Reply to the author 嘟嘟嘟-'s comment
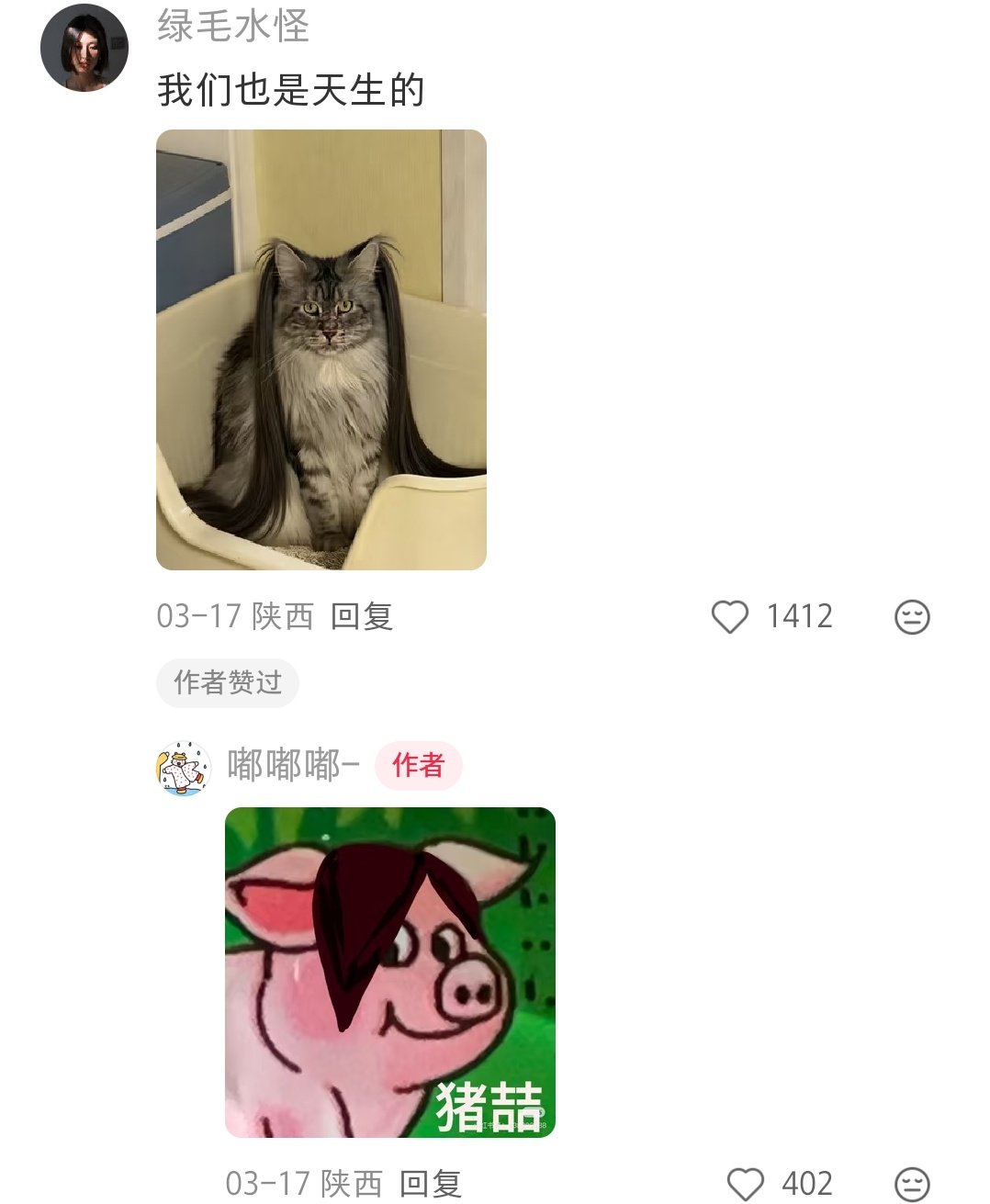This screenshot has width=990, height=1204. pyautogui.click(x=431, y=1183)
